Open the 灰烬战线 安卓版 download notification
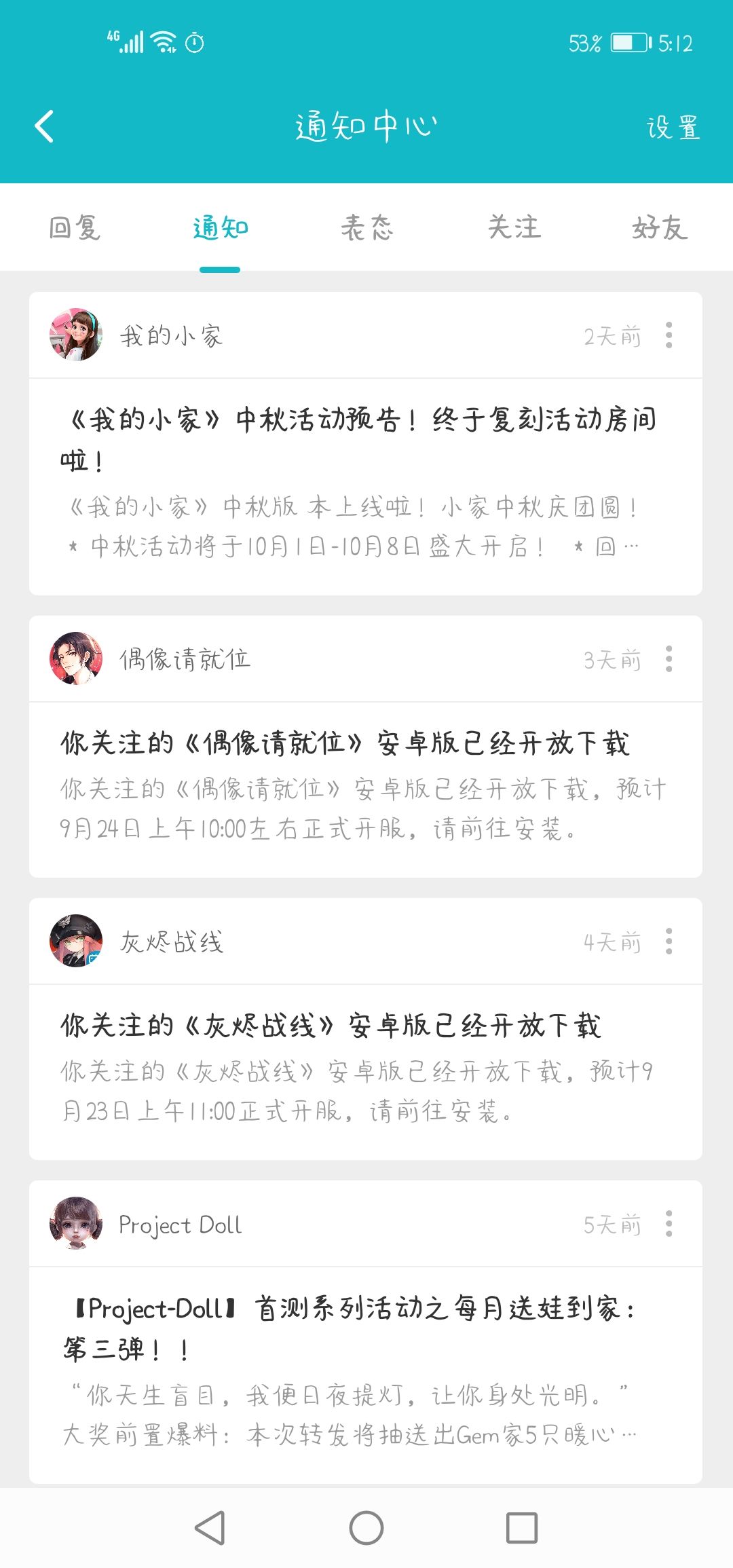The width and height of the screenshot is (733, 1568). (366, 1072)
